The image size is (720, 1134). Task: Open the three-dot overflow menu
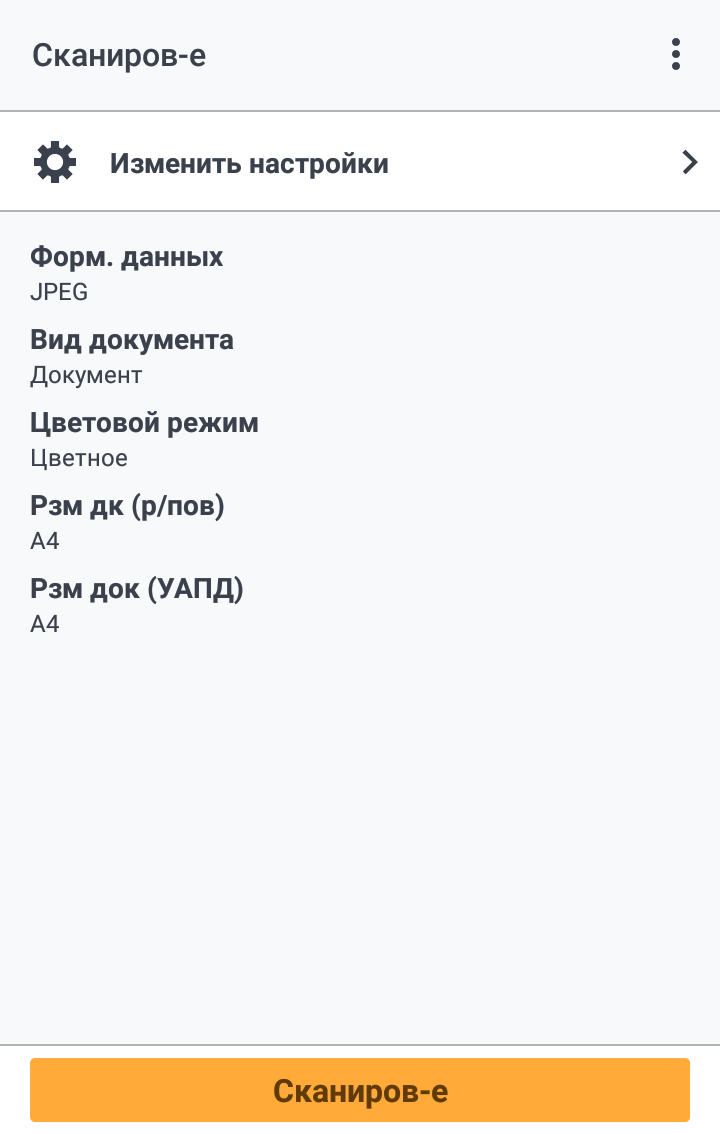point(676,54)
